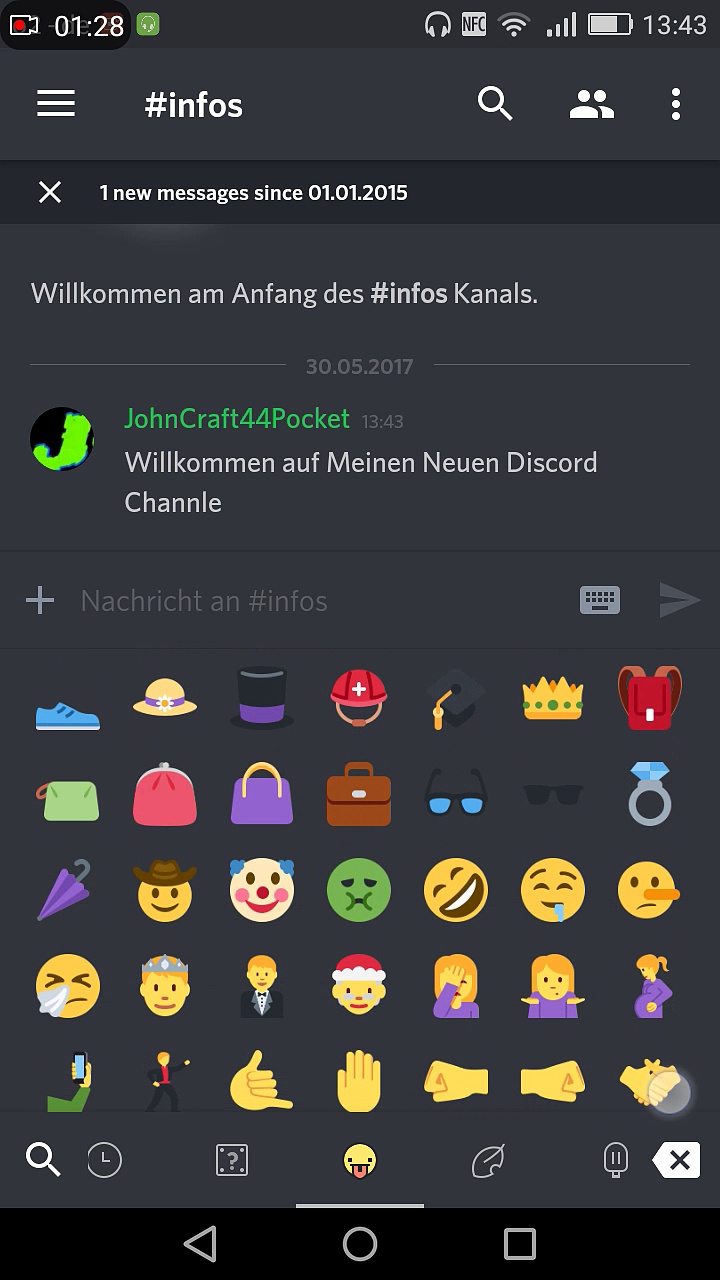Screen dimensions: 720x1280
Task: Insert the clown face emoji
Action: coord(262,890)
